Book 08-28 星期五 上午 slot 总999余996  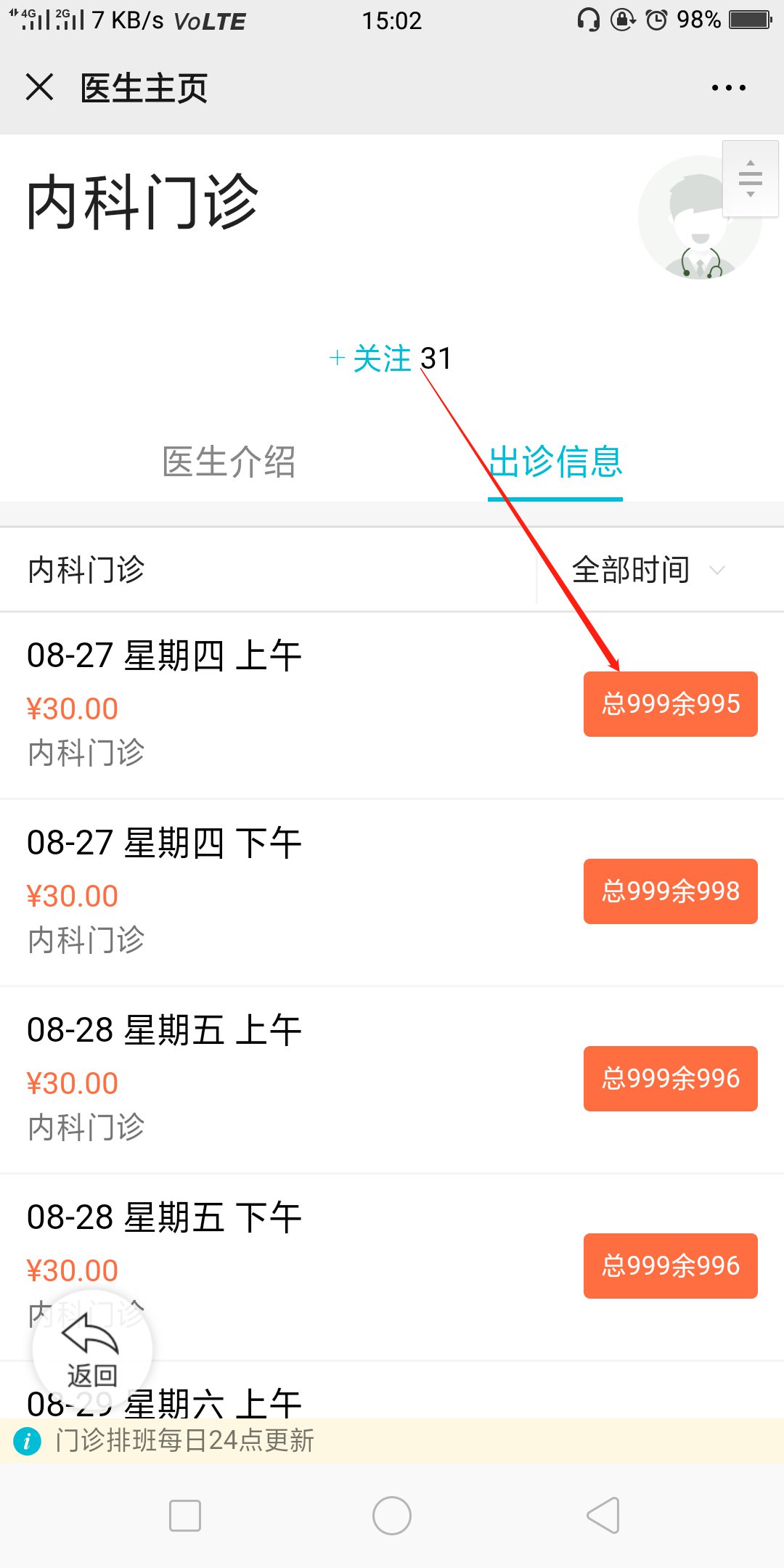pos(670,1079)
